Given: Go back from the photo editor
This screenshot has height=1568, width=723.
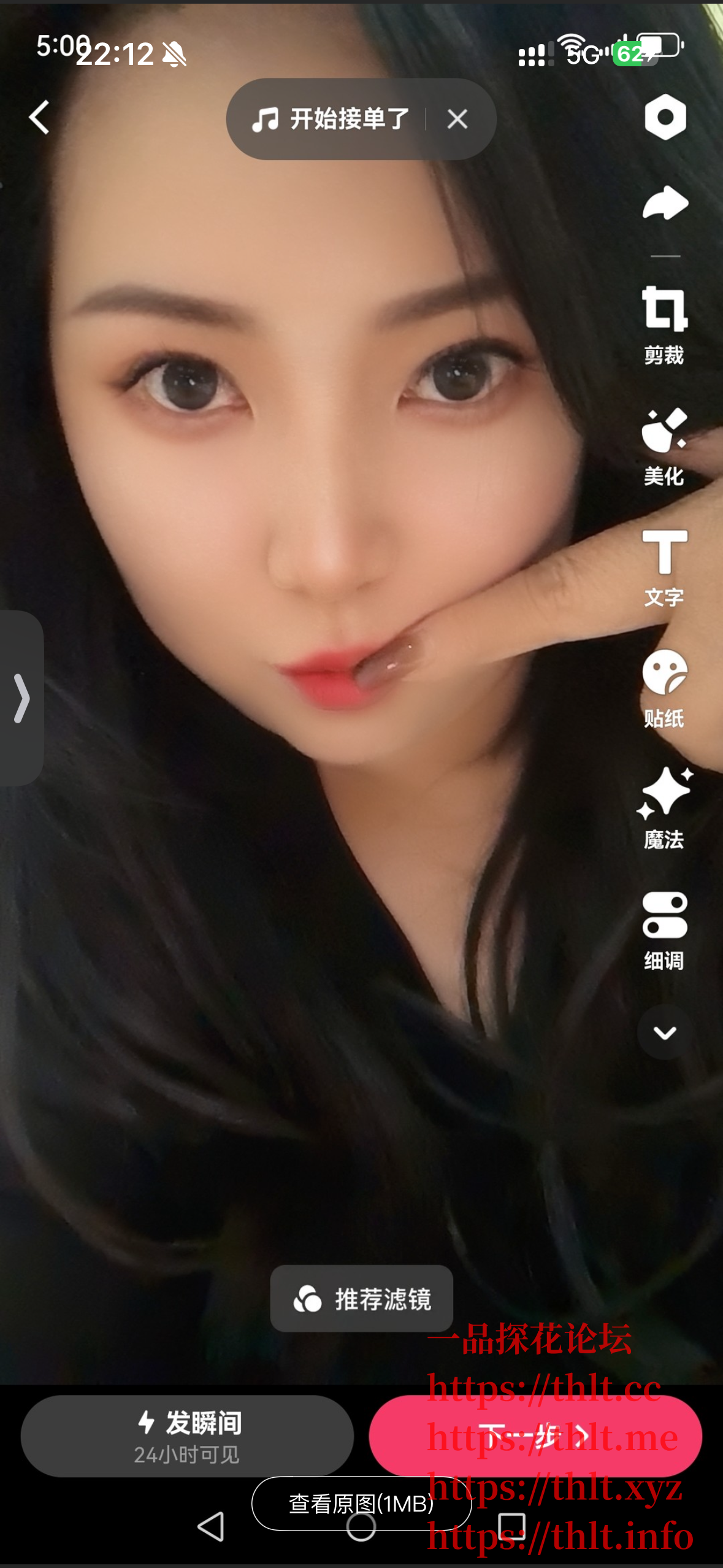Looking at the screenshot, I should 39,117.
